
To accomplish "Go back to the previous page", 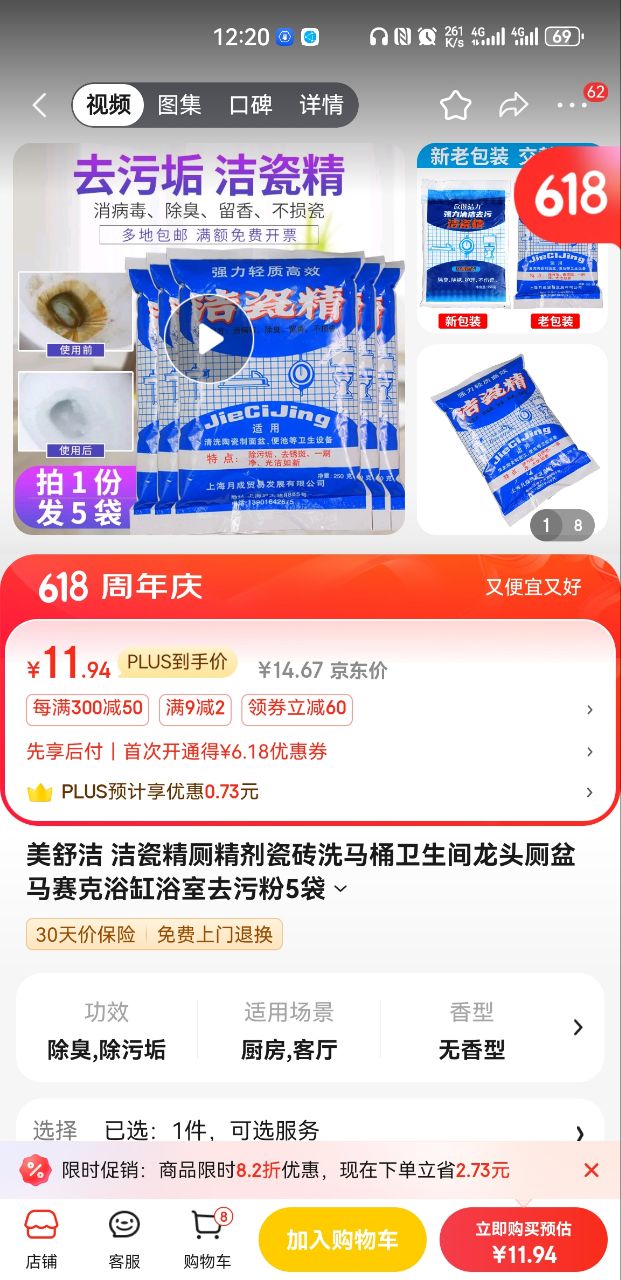I will [39, 105].
